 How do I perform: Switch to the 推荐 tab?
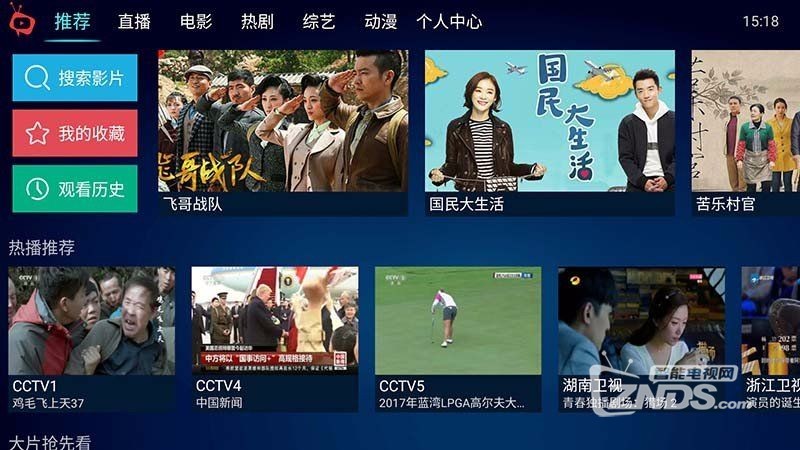[72, 21]
